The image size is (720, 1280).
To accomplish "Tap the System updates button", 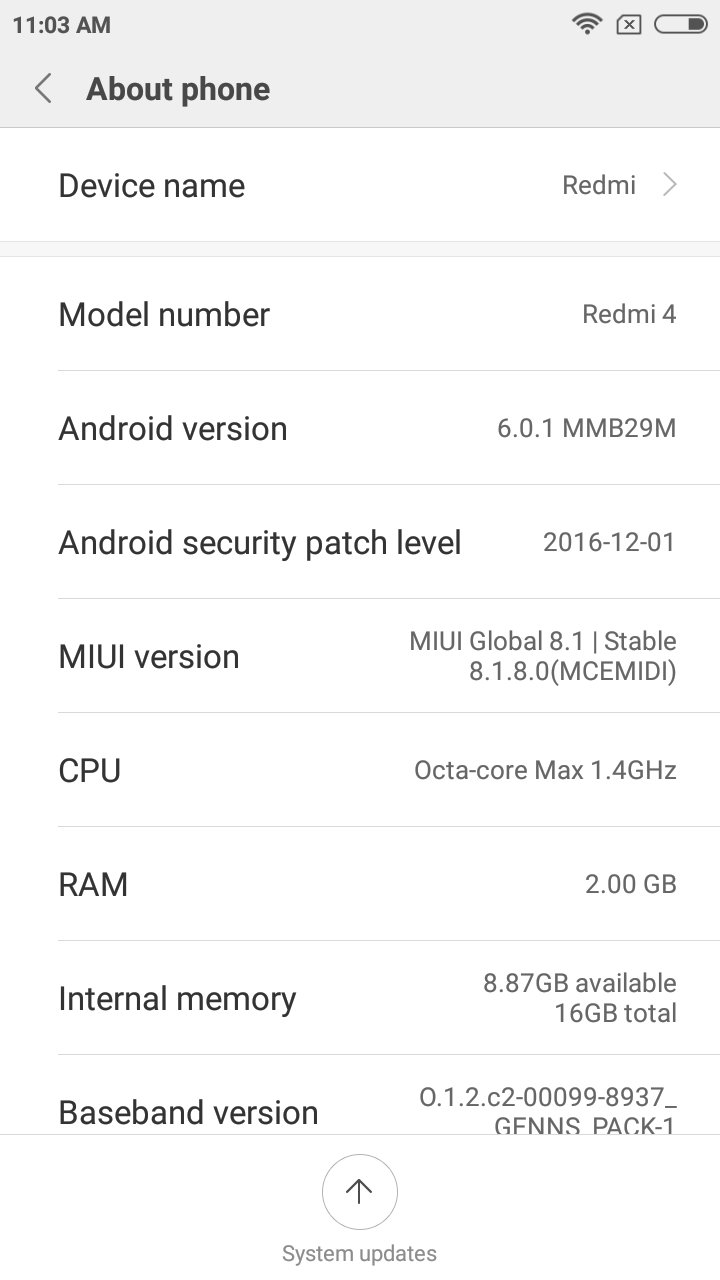I will [x=359, y=1192].
